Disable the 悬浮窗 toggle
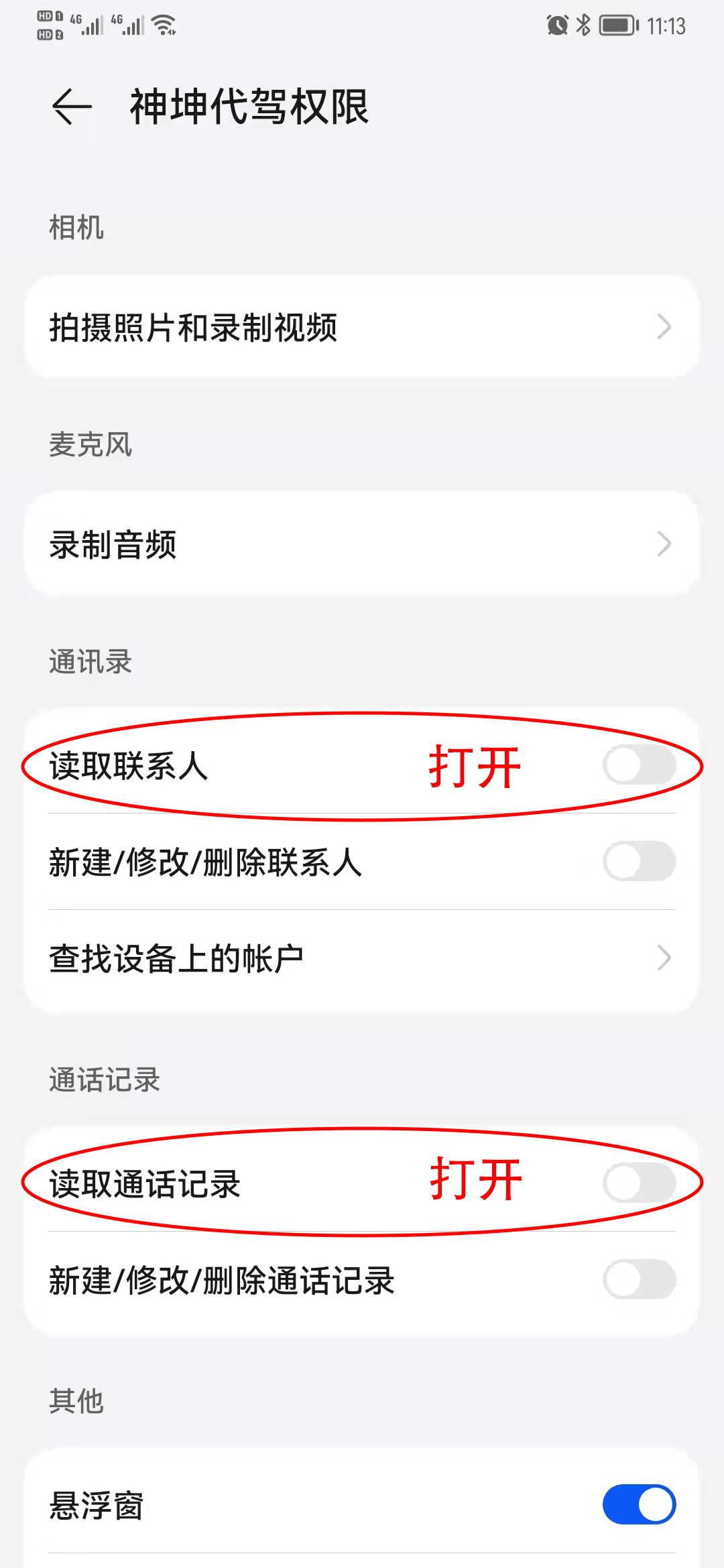Screen dimensions: 724x1568 point(638,1505)
